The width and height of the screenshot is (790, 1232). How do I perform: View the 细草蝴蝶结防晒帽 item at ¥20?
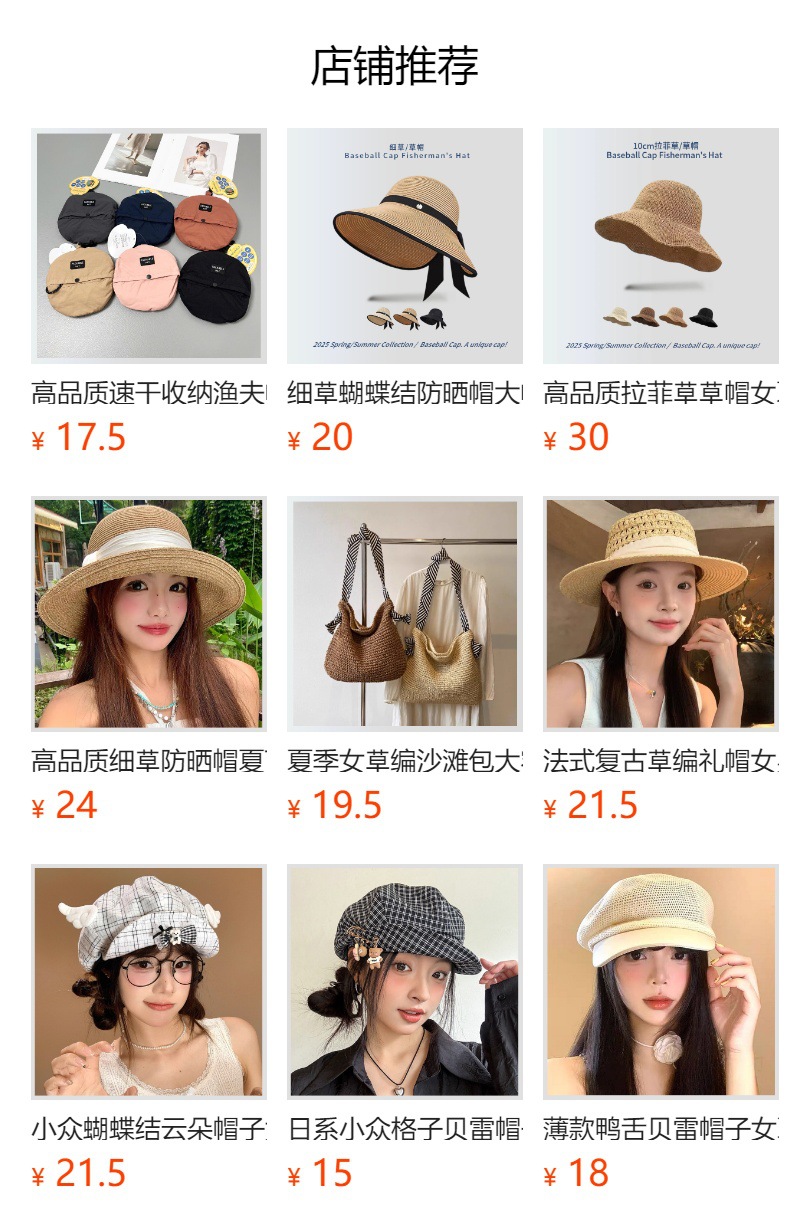(x=405, y=246)
